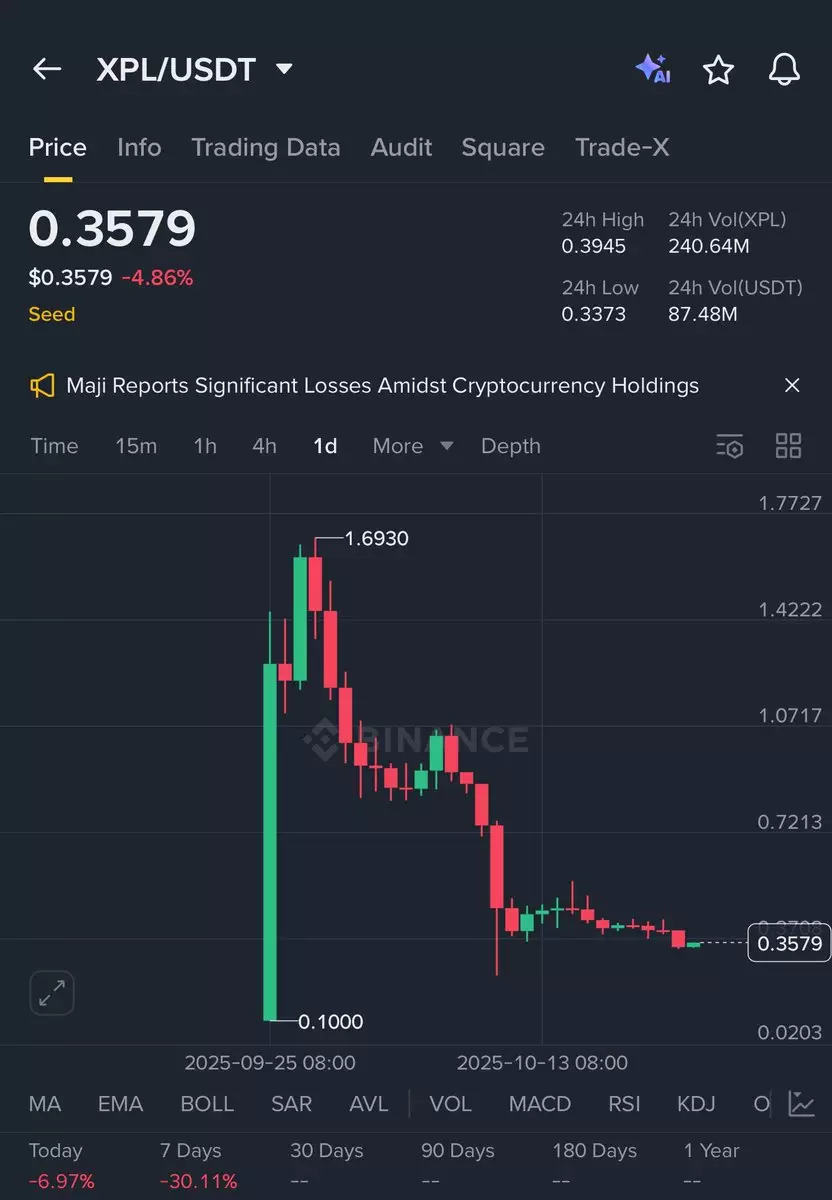The image size is (832, 1200).
Task: Select the 15m chart interval
Action: coord(136,446)
